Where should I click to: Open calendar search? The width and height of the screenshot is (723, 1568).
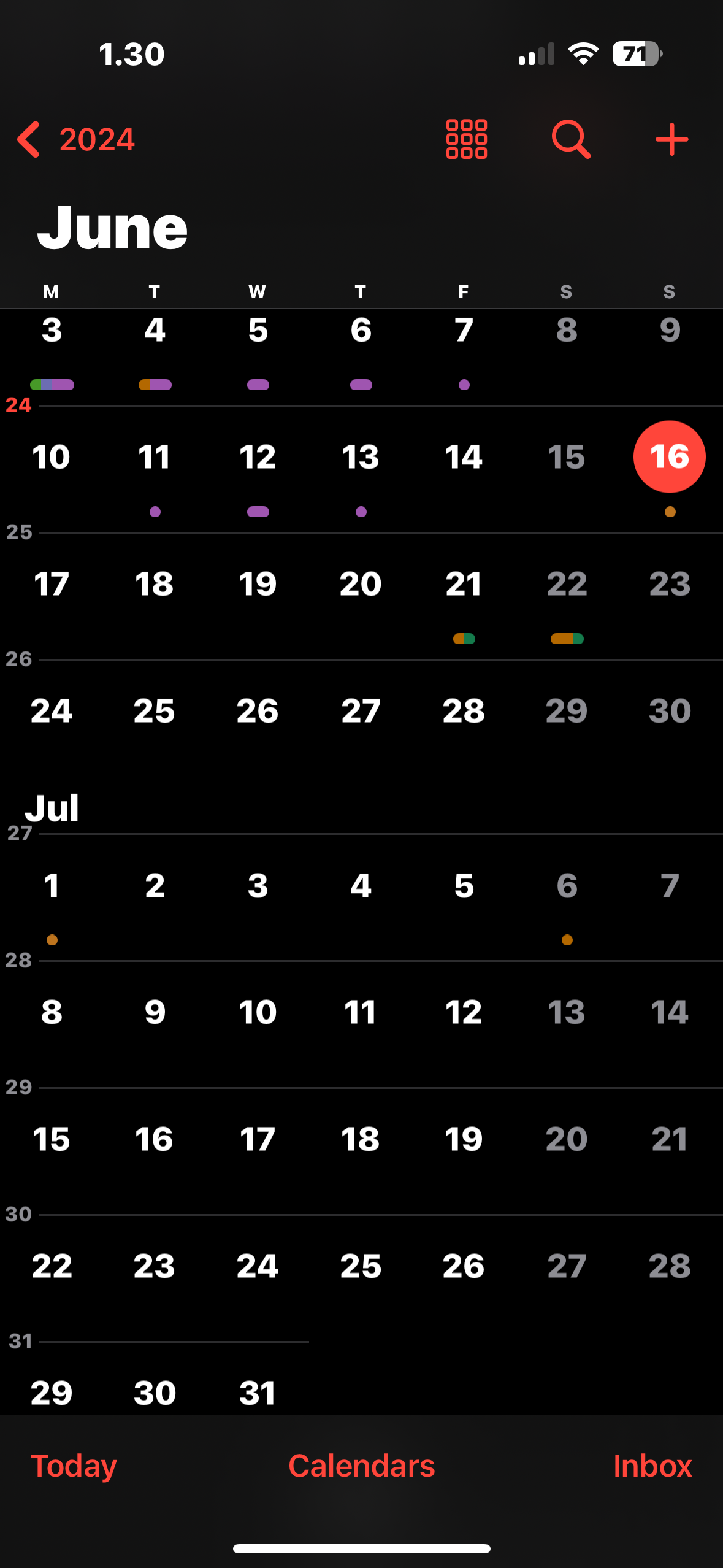[570, 140]
